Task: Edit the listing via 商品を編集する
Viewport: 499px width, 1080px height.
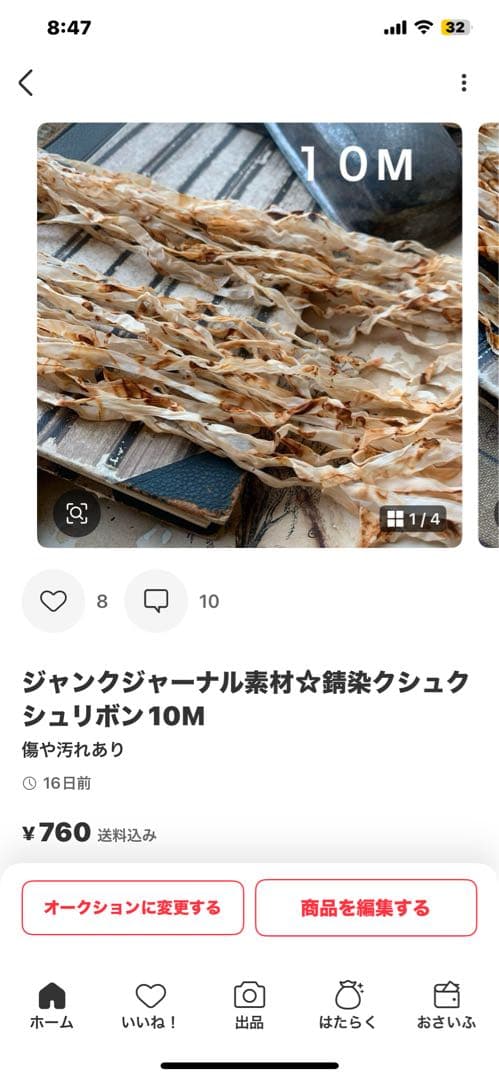Action: tap(366, 907)
